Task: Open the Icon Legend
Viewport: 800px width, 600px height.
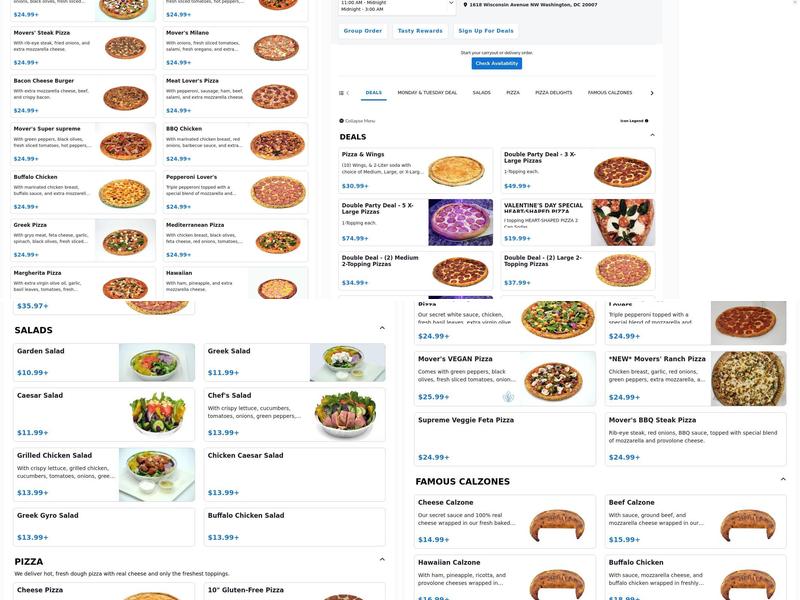Action: click(635, 120)
